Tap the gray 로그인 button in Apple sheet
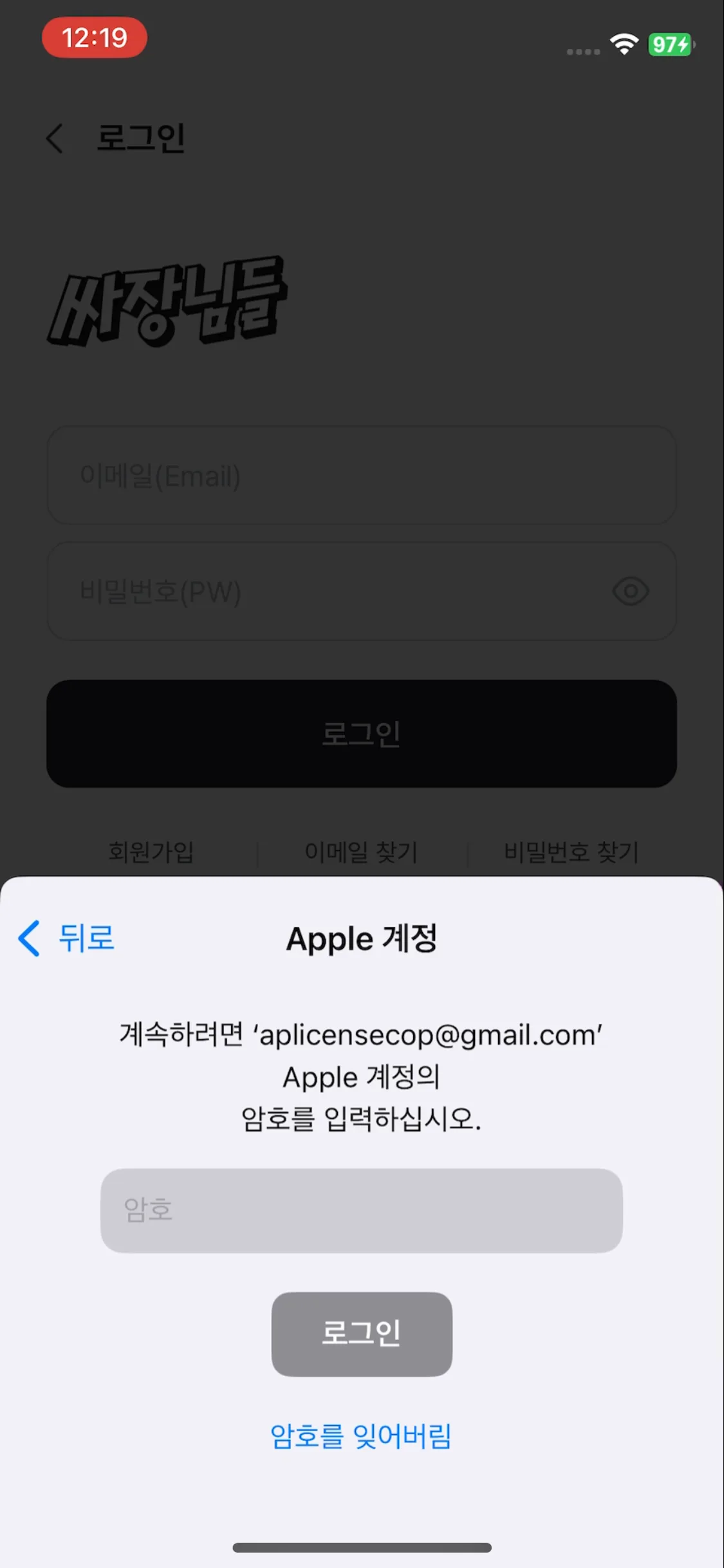Viewport: 724px width, 1568px height. 361,1334
